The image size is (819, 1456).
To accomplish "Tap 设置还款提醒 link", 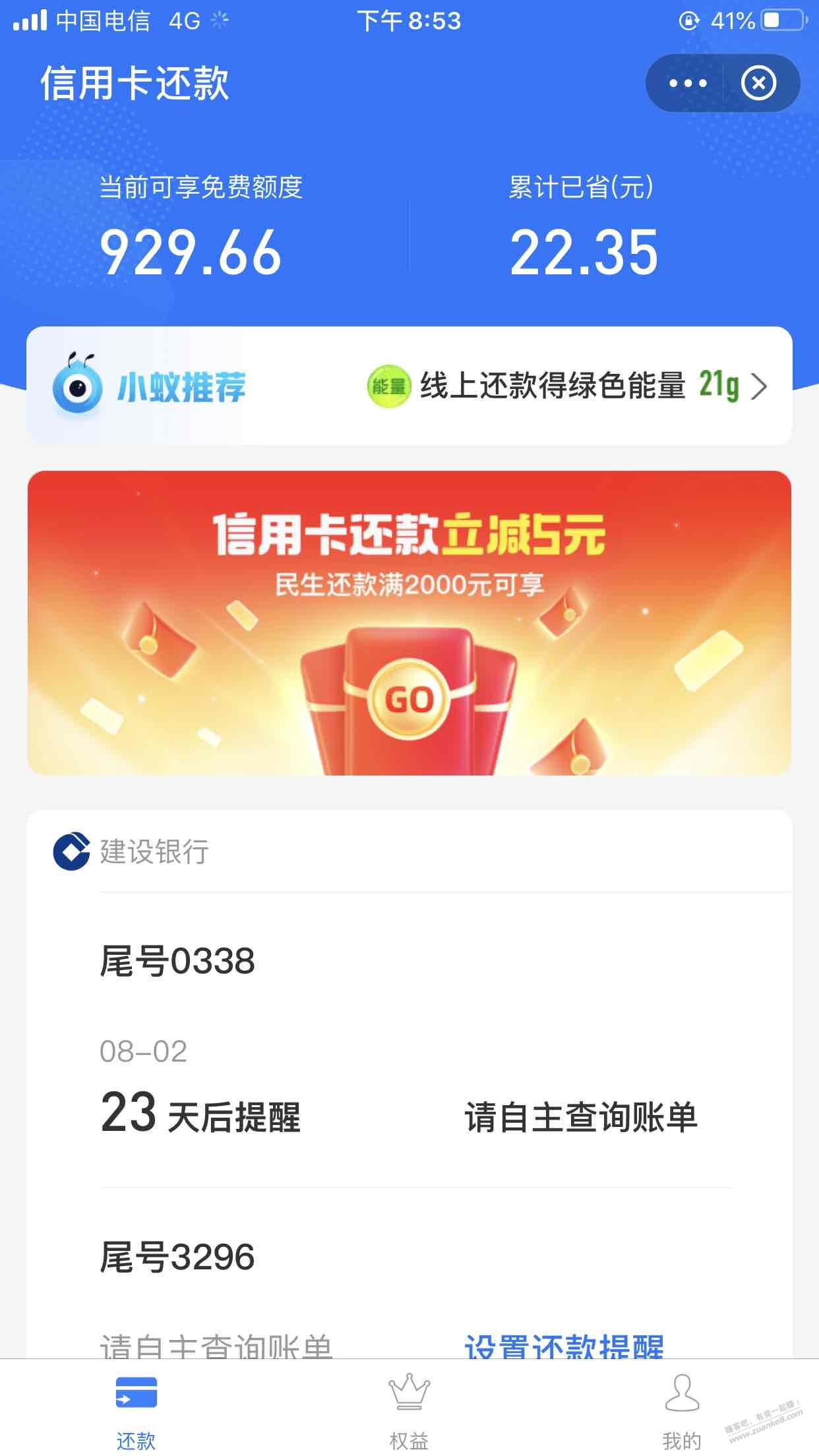I will pos(564,1344).
